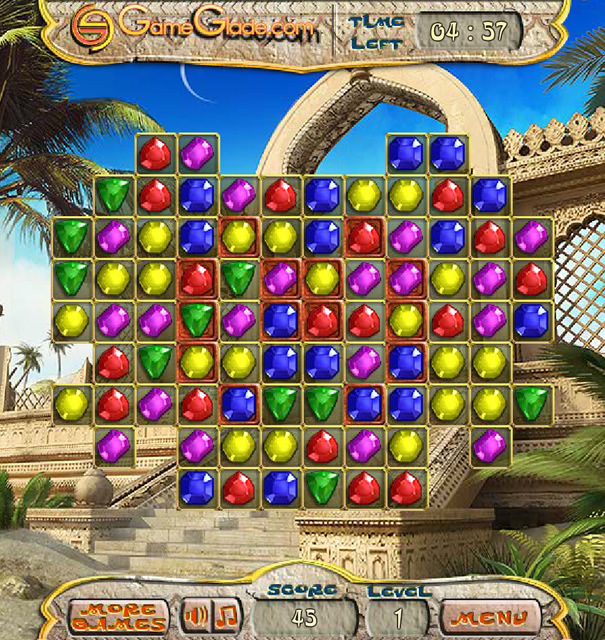
Task: Select the red gem in the top row
Action: click(154, 153)
